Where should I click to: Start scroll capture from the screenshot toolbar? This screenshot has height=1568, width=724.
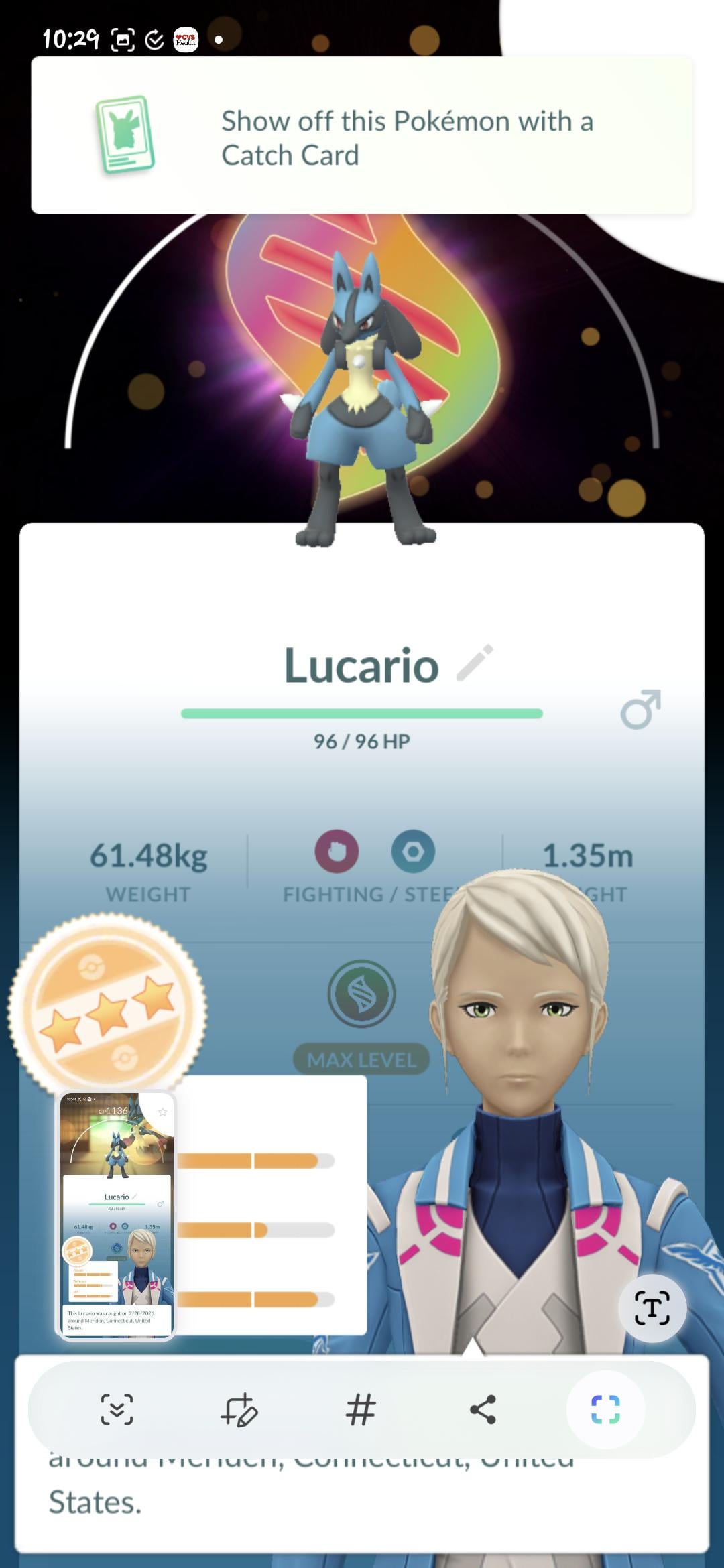pyautogui.click(x=117, y=1409)
